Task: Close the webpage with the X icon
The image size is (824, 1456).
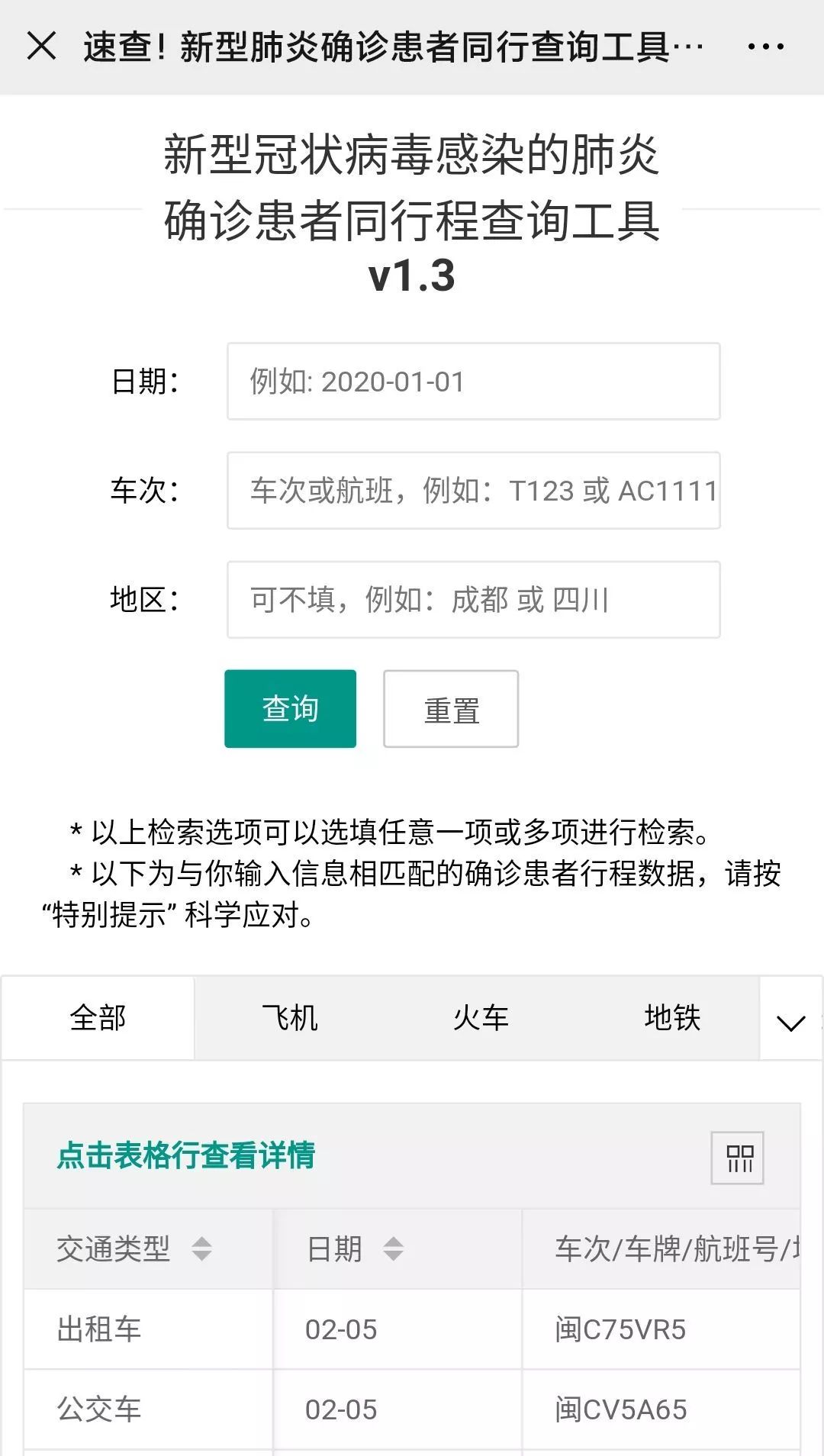Action: [x=41, y=47]
